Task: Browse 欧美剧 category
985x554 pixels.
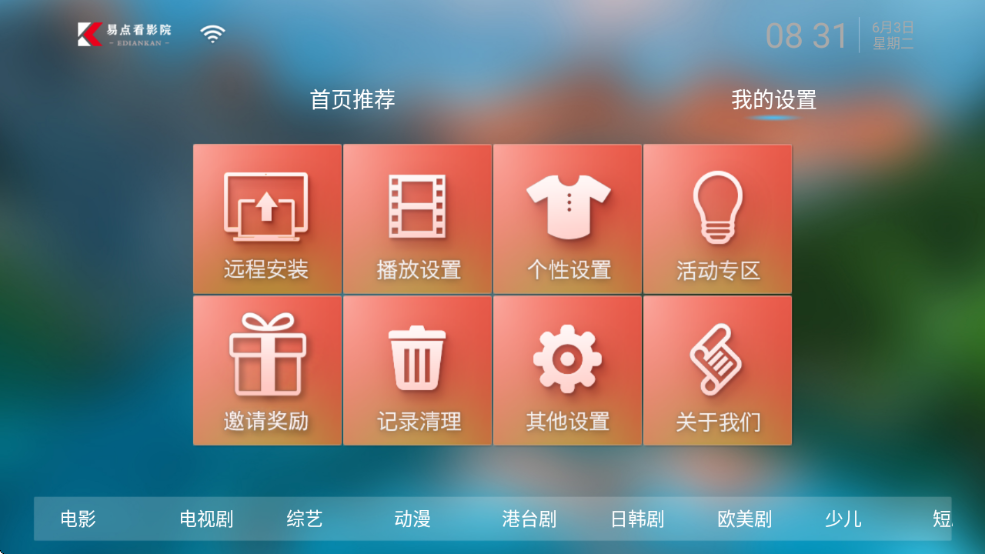Action: [745, 519]
